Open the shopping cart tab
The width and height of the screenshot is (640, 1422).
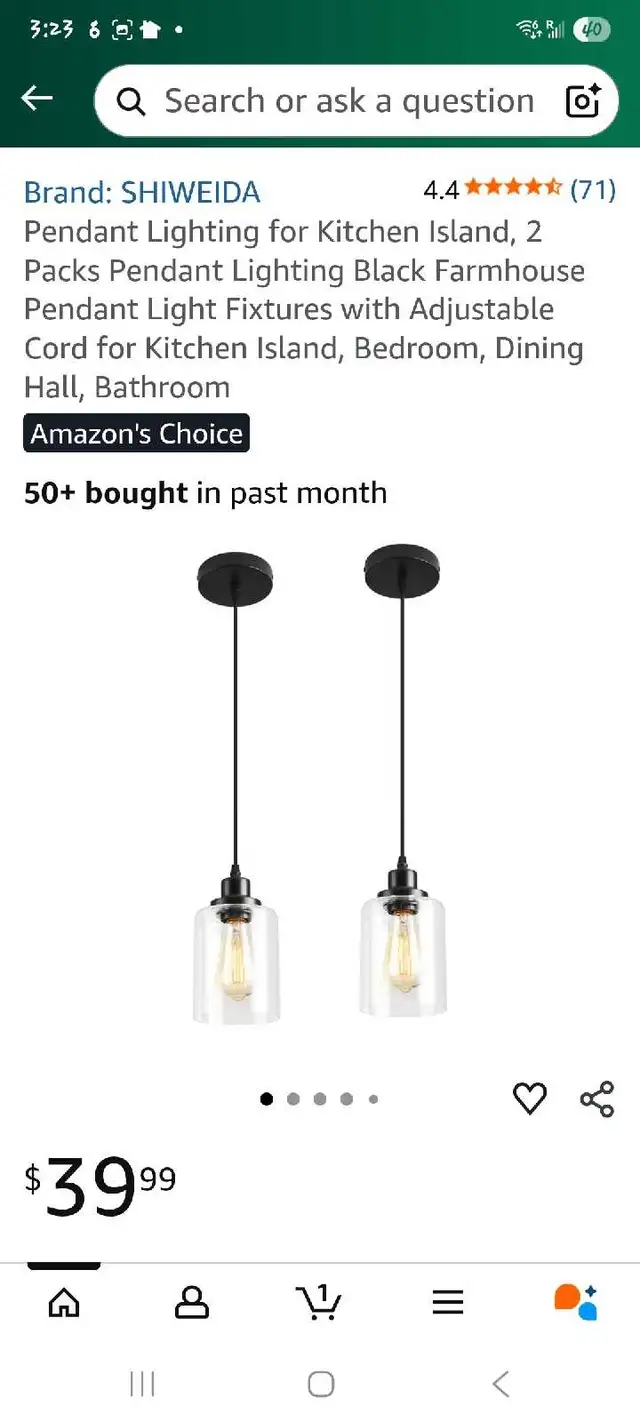click(319, 1301)
